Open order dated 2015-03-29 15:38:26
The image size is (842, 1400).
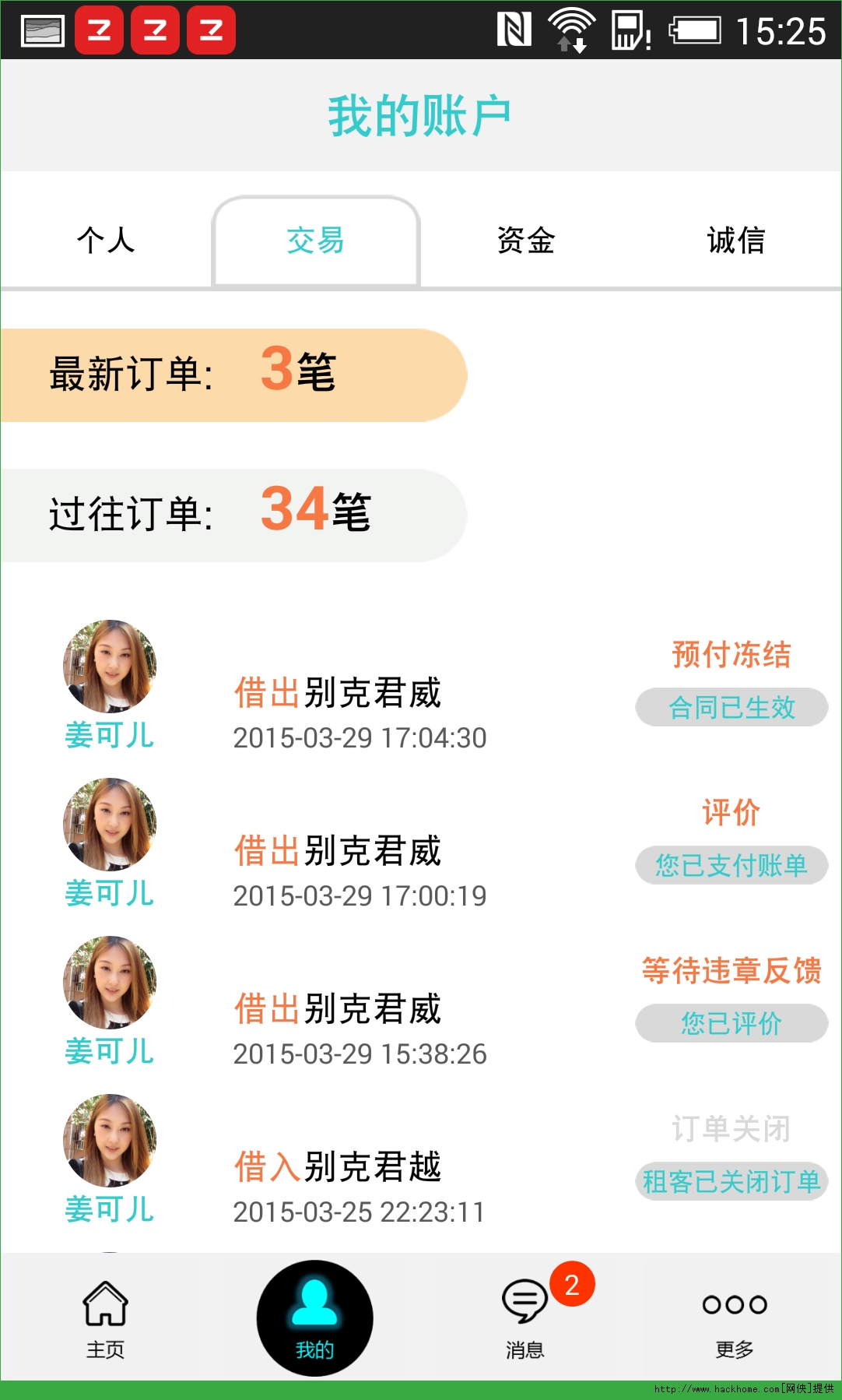click(360, 1029)
